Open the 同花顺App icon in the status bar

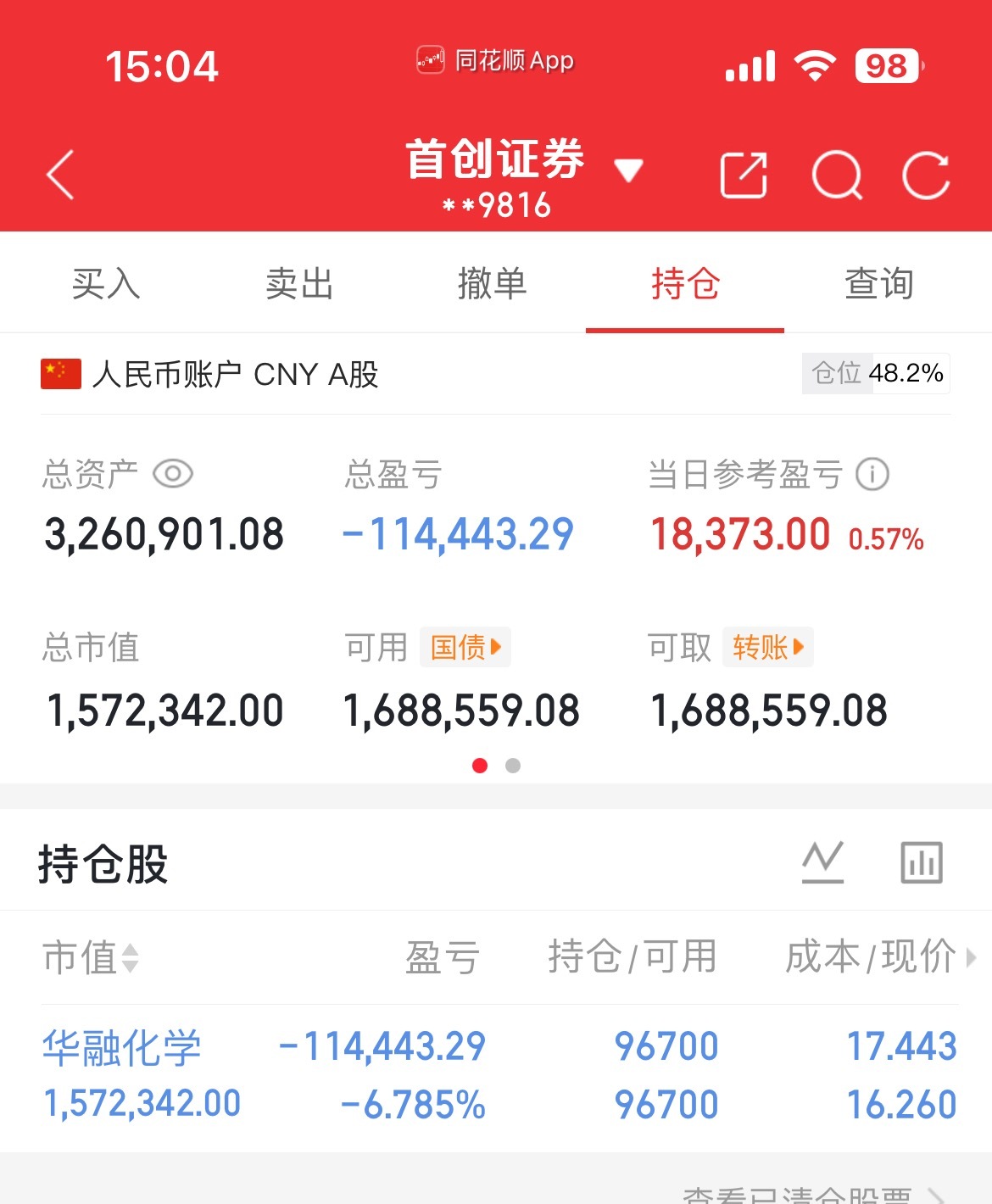(x=430, y=60)
